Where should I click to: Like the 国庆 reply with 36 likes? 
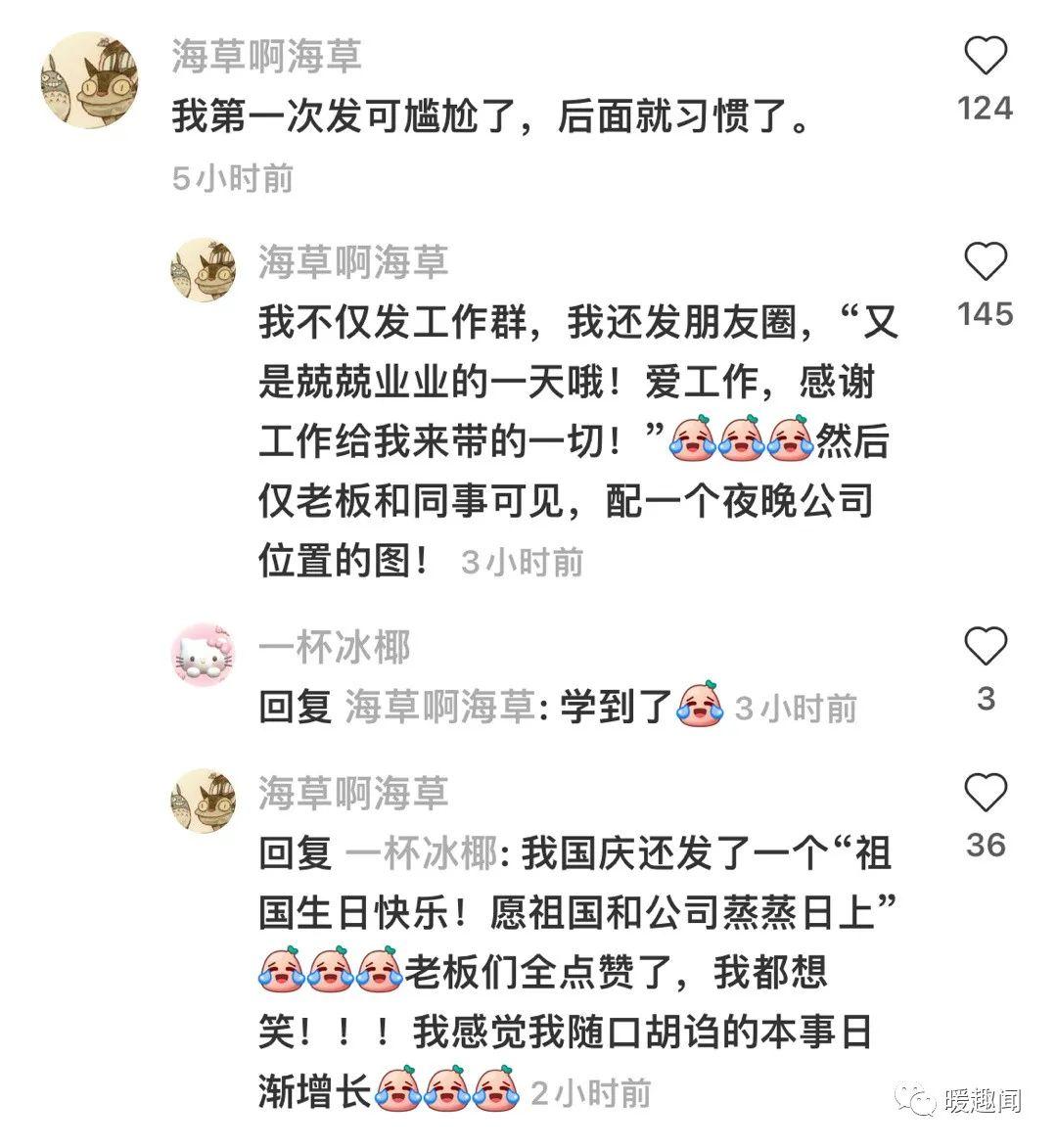pos(986,793)
